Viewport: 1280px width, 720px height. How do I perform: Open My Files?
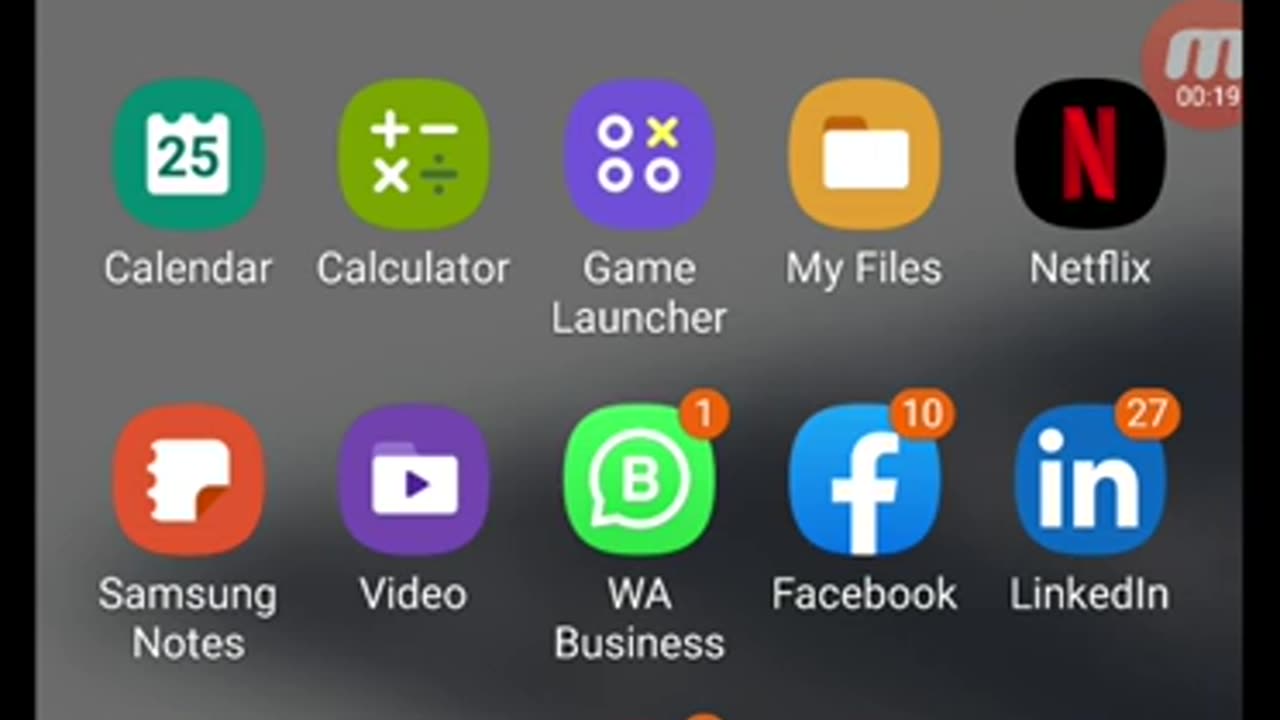click(864, 155)
